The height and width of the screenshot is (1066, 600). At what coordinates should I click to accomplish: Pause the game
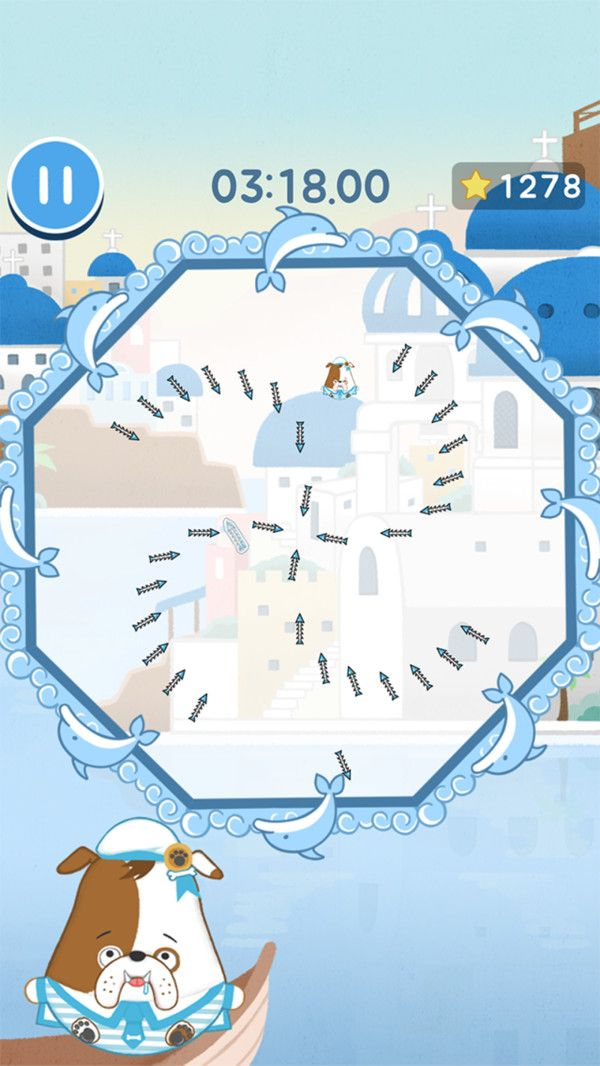click(55, 187)
